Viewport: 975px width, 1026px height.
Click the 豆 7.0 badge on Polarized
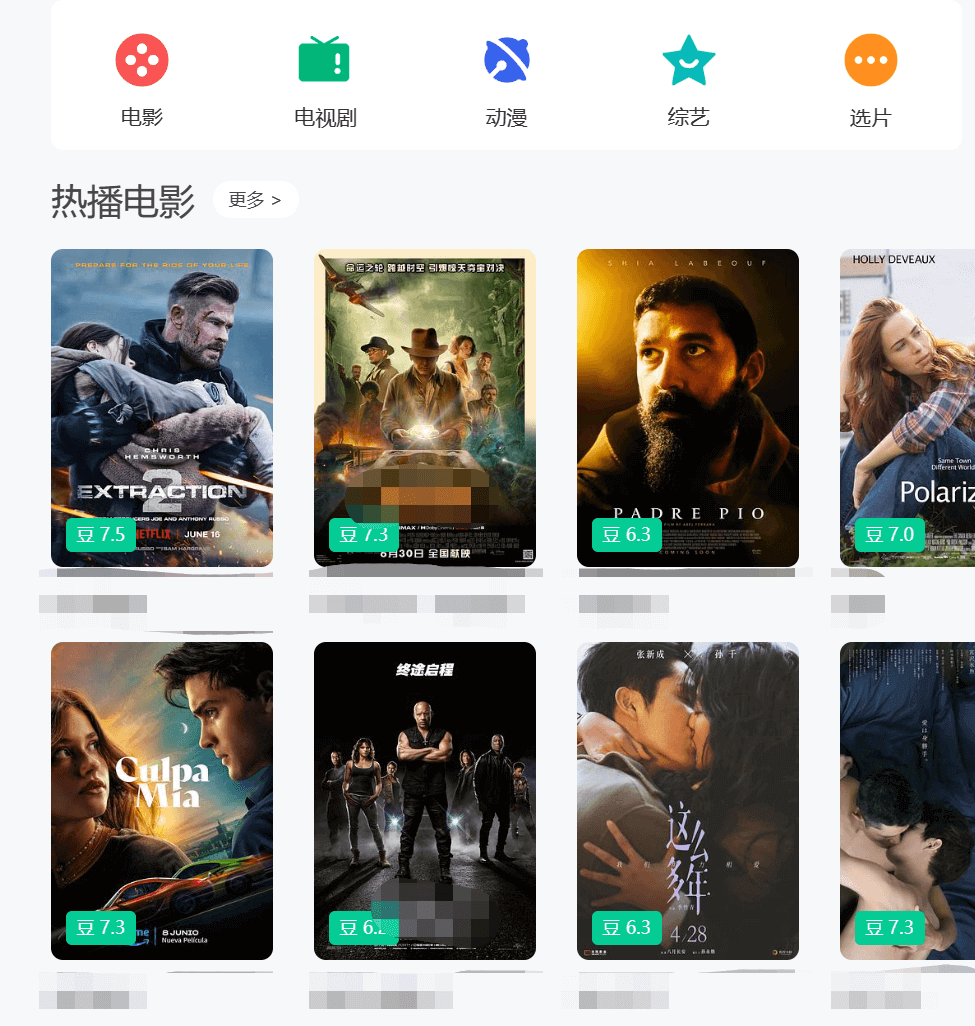pyautogui.click(x=890, y=535)
